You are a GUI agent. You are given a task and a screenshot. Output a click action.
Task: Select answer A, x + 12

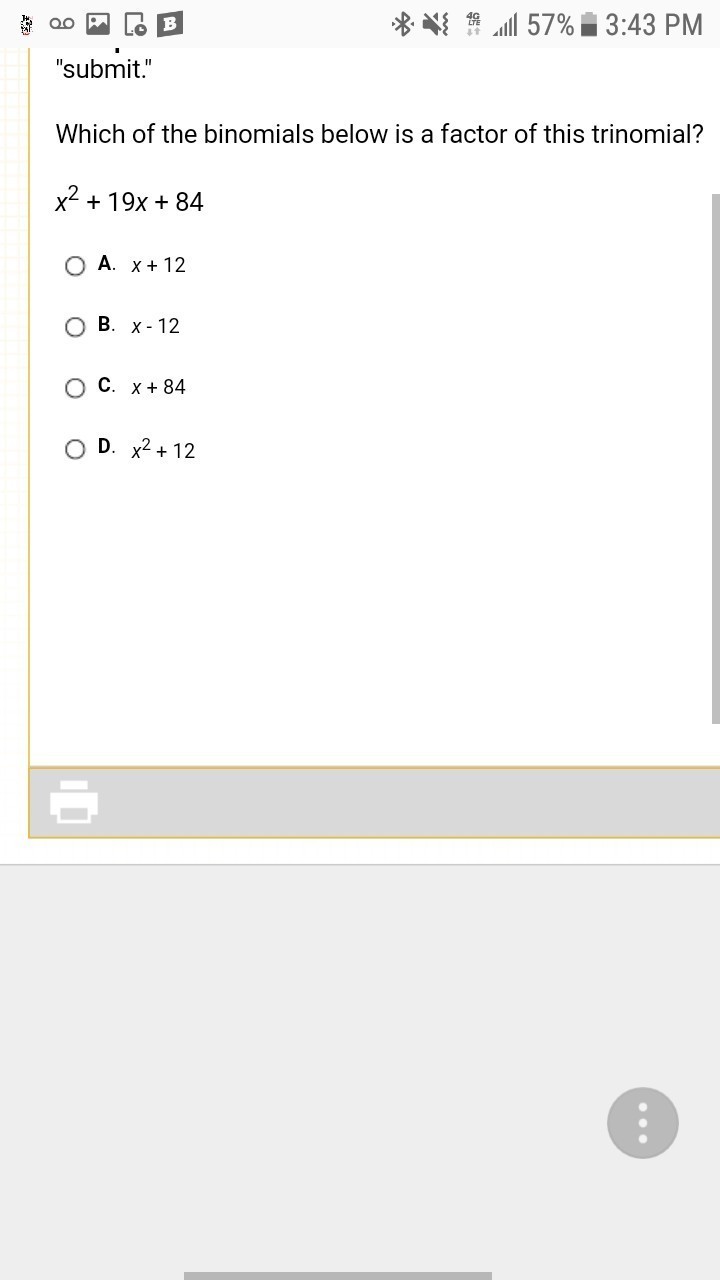click(75, 266)
